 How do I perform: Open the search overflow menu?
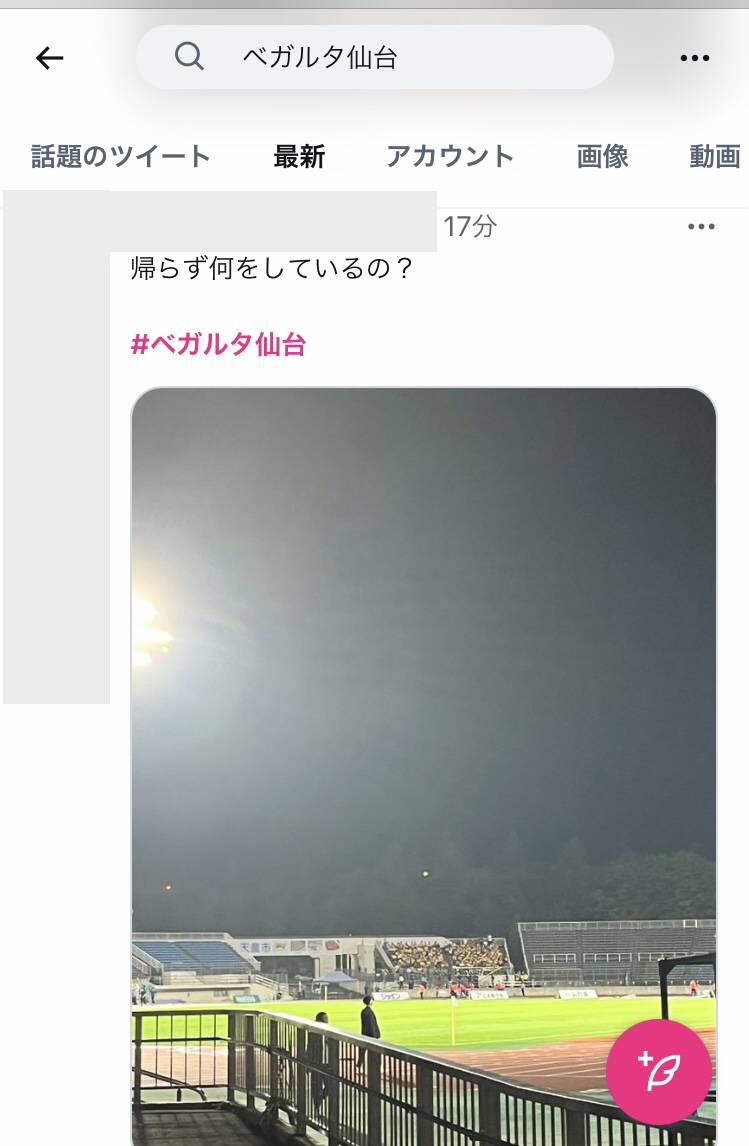click(694, 58)
